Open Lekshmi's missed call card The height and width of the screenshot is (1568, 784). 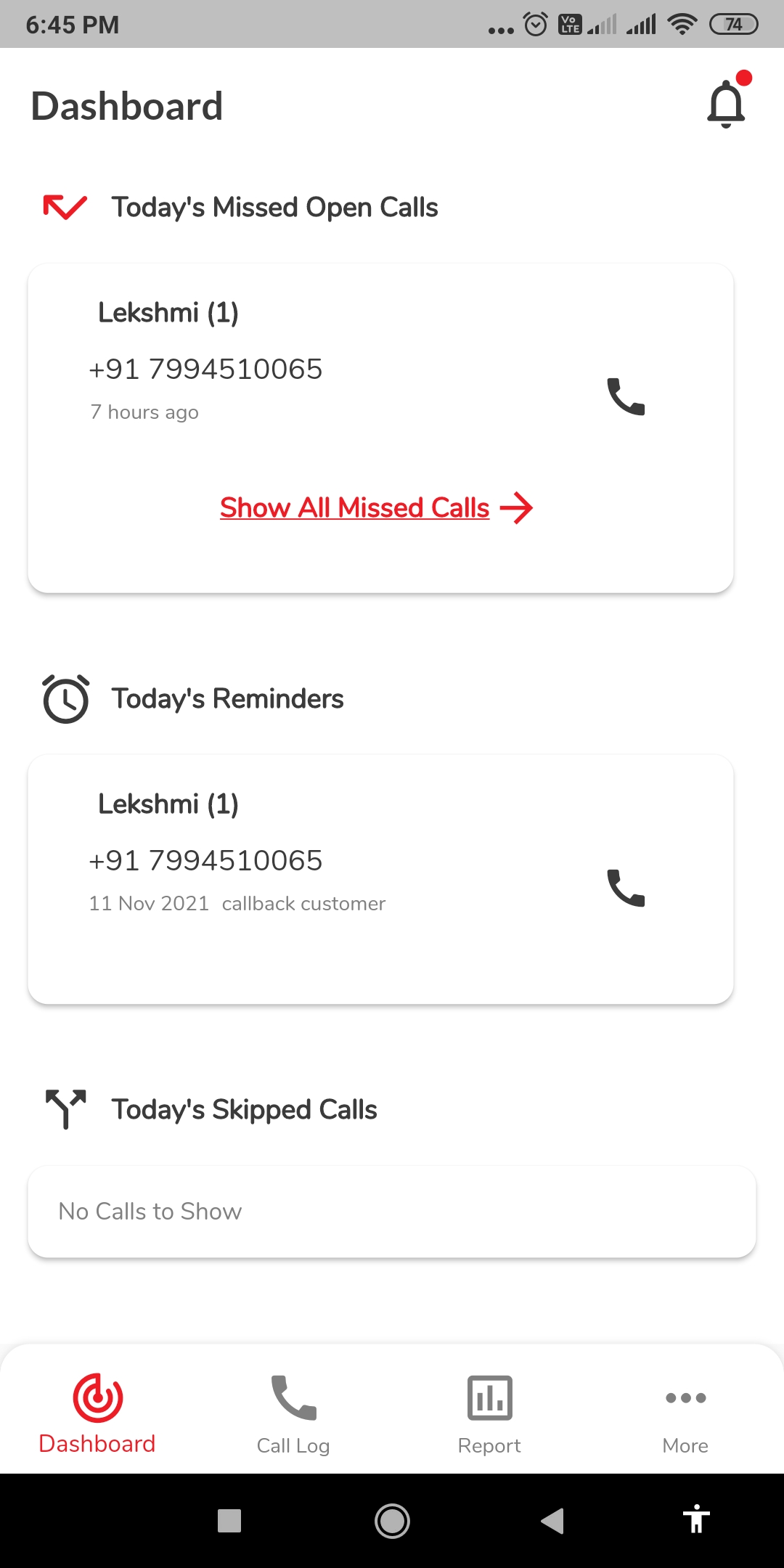click(290, 363)
